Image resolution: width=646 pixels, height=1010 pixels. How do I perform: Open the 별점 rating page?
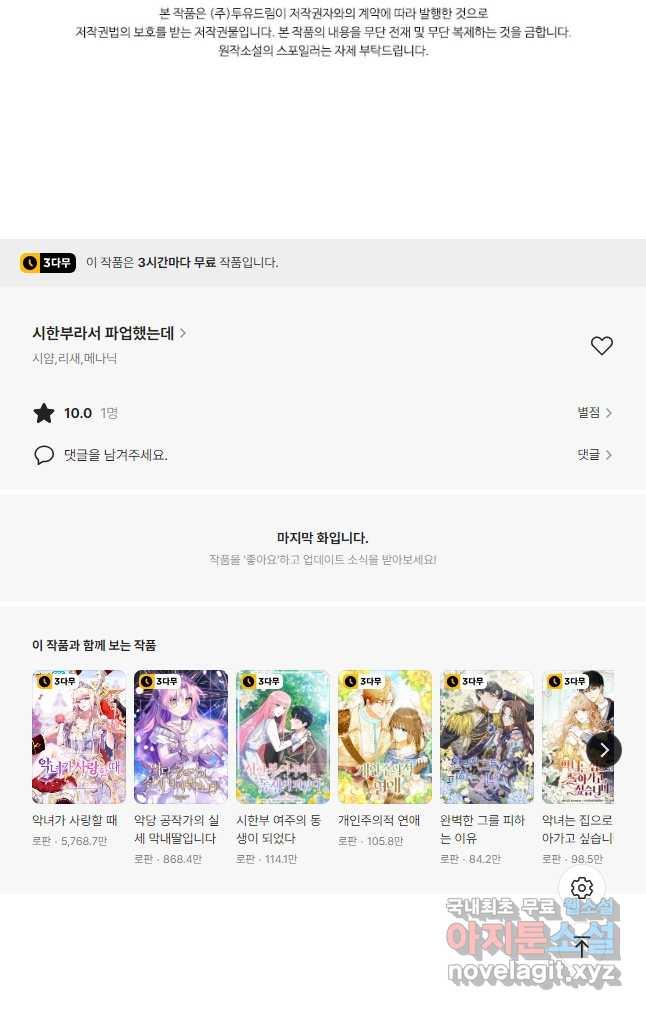coord(594,413)
